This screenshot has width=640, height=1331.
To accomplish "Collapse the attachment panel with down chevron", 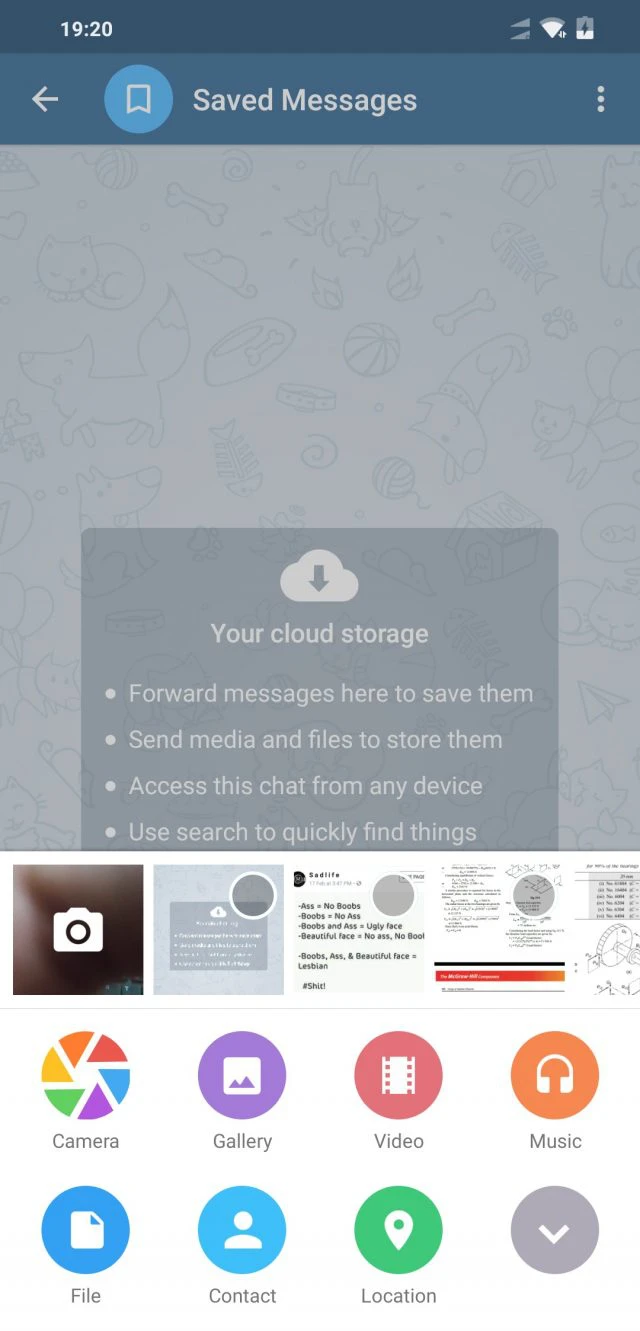I will (555, 1230).
